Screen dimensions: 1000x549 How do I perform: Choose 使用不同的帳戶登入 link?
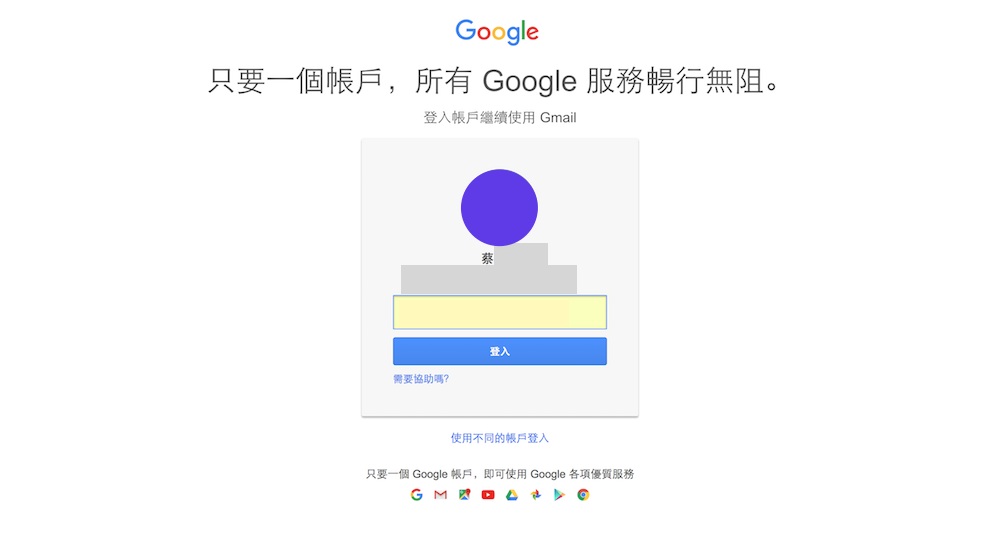point(499,438)
